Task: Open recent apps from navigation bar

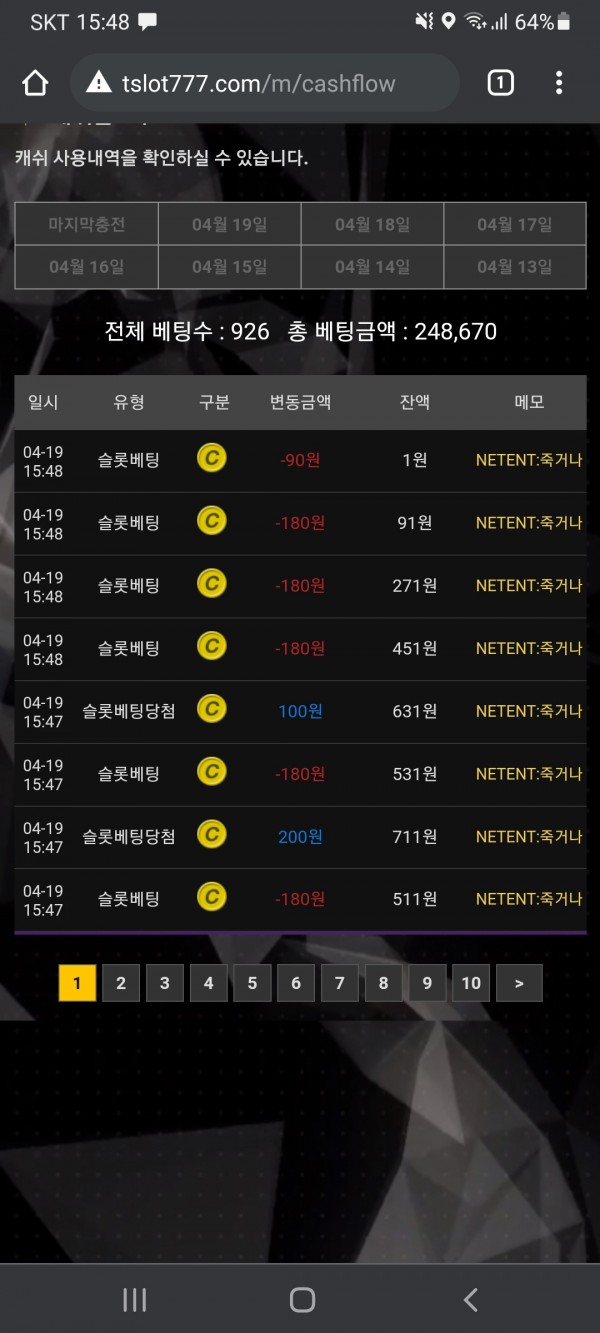Action: [x=134, y=1299]
